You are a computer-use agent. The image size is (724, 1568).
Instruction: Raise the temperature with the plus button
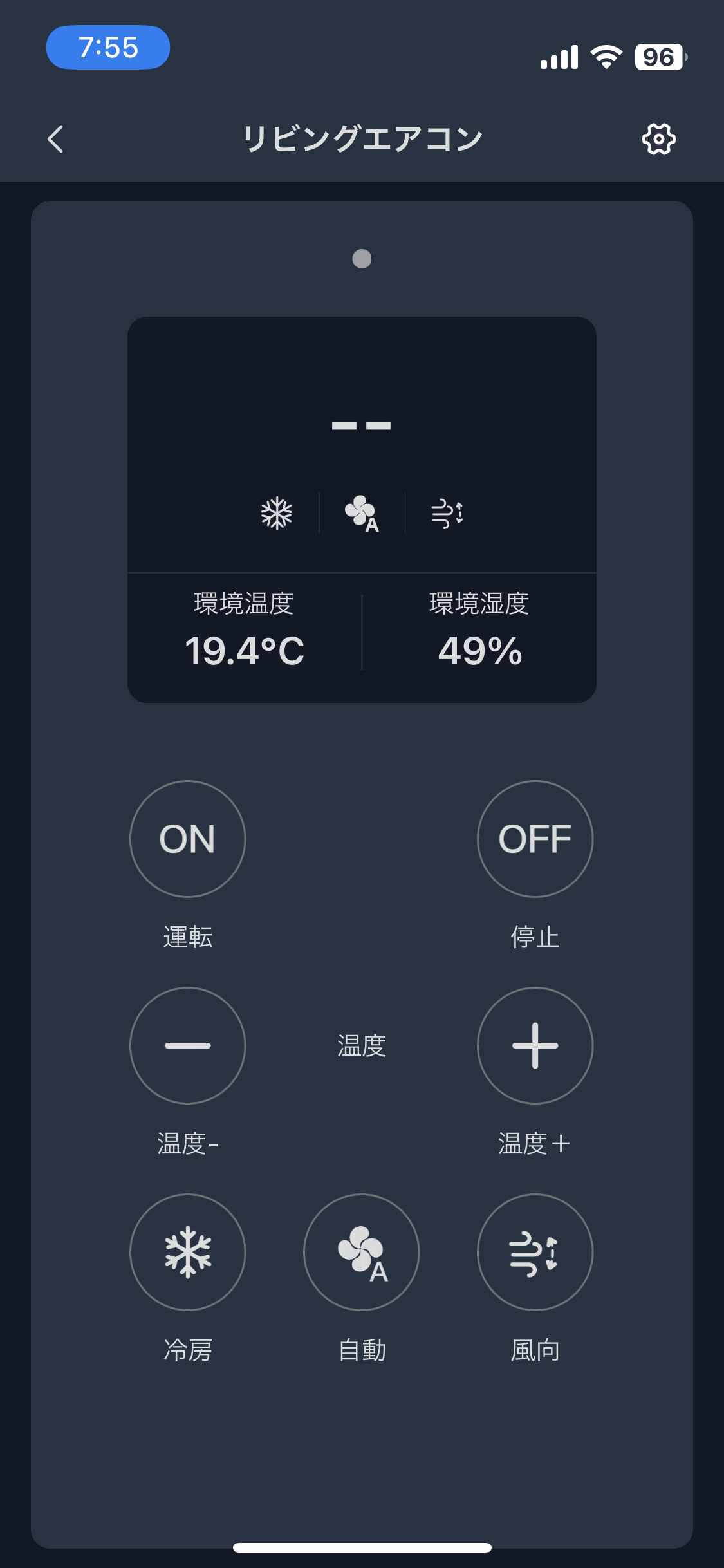tap(535, 1045)
